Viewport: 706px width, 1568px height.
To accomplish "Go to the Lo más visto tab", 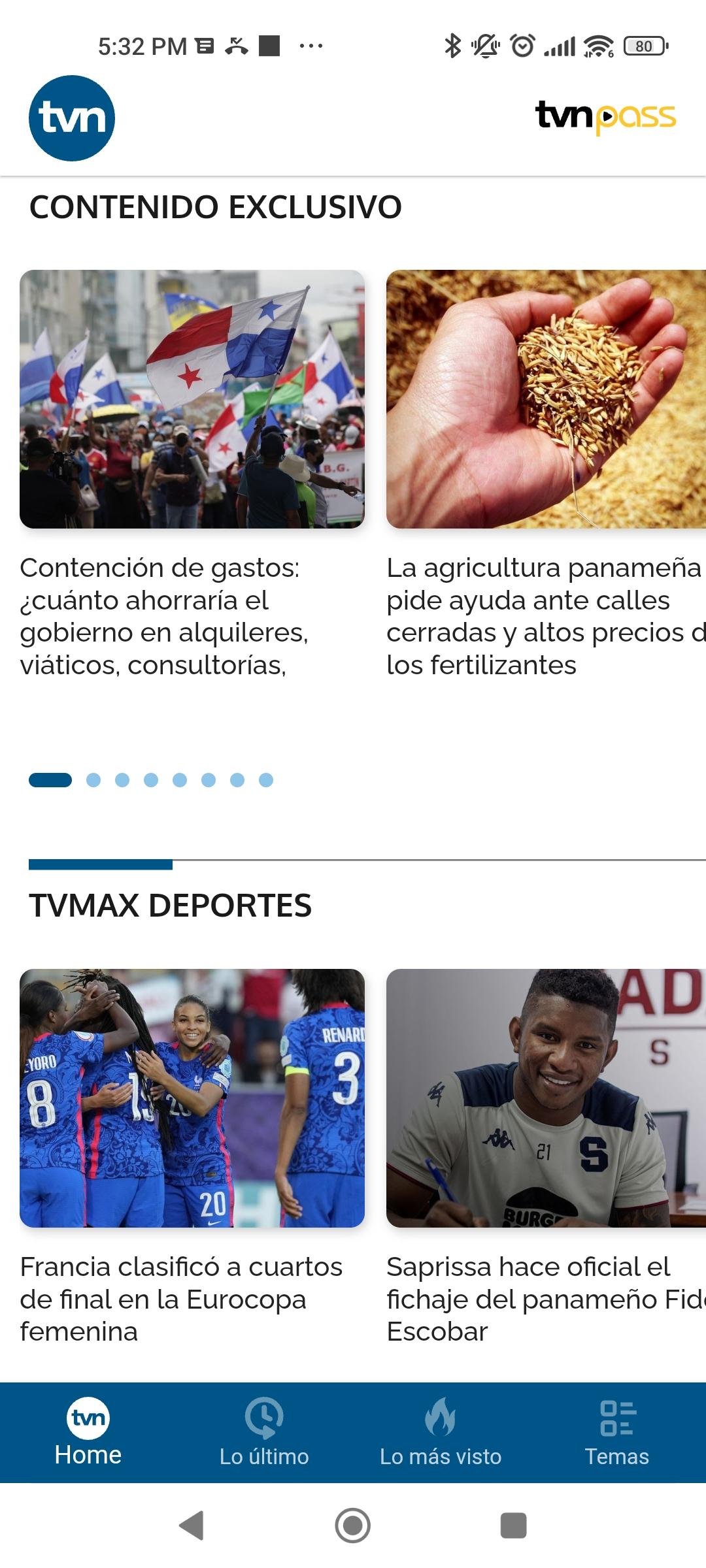I will 441,1432.
